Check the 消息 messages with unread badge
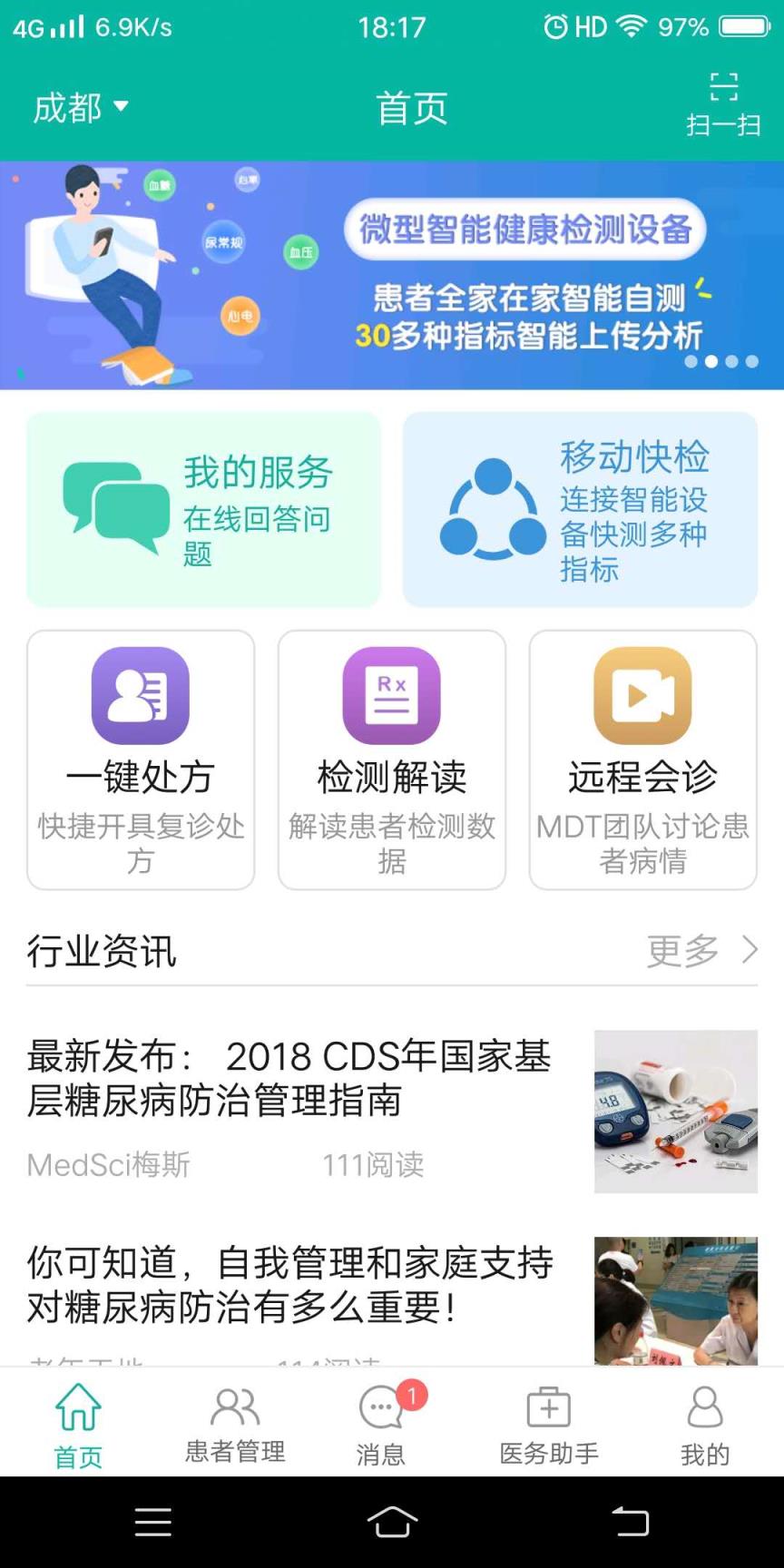This screenshot has height=1568, width=784. pos(381,1420)
